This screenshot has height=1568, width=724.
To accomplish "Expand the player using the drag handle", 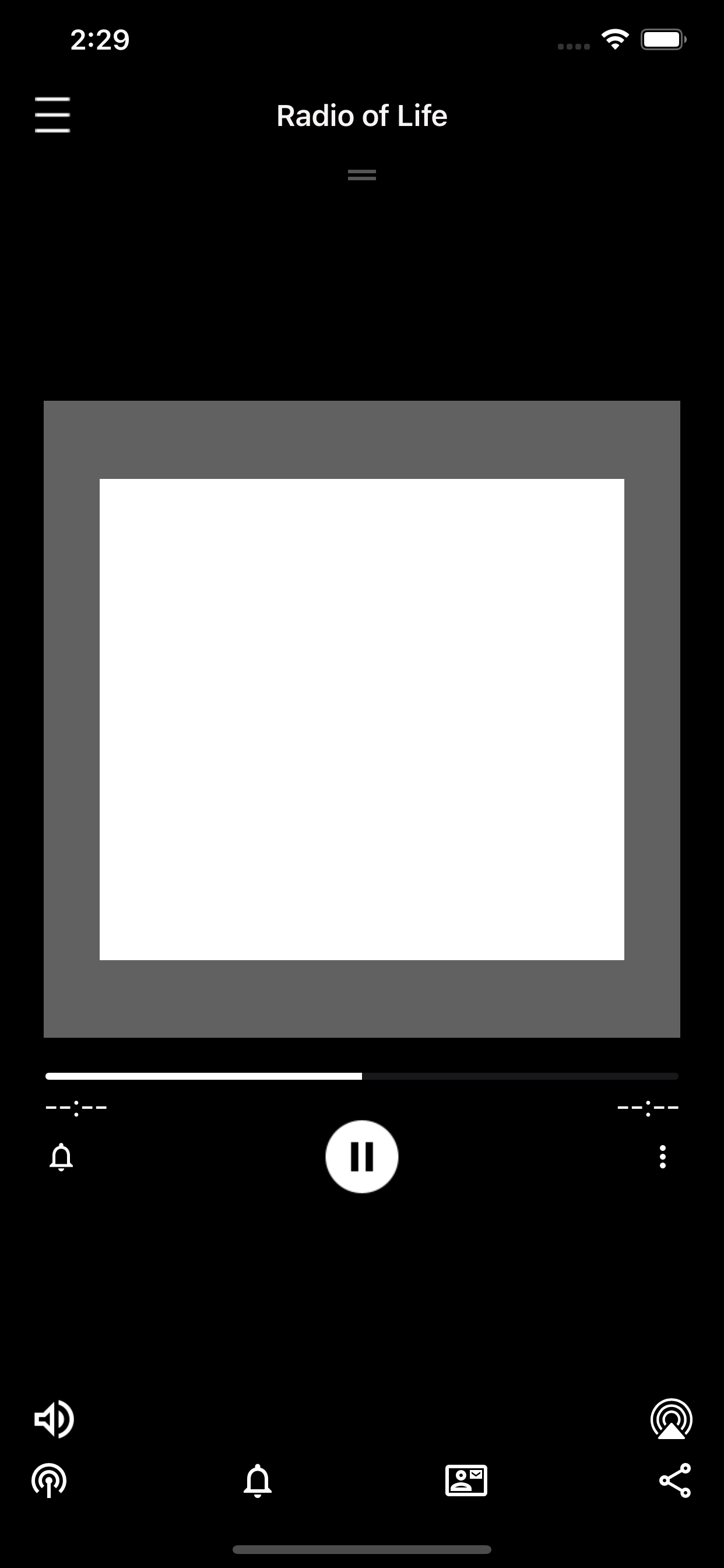I will pos(361,174).
